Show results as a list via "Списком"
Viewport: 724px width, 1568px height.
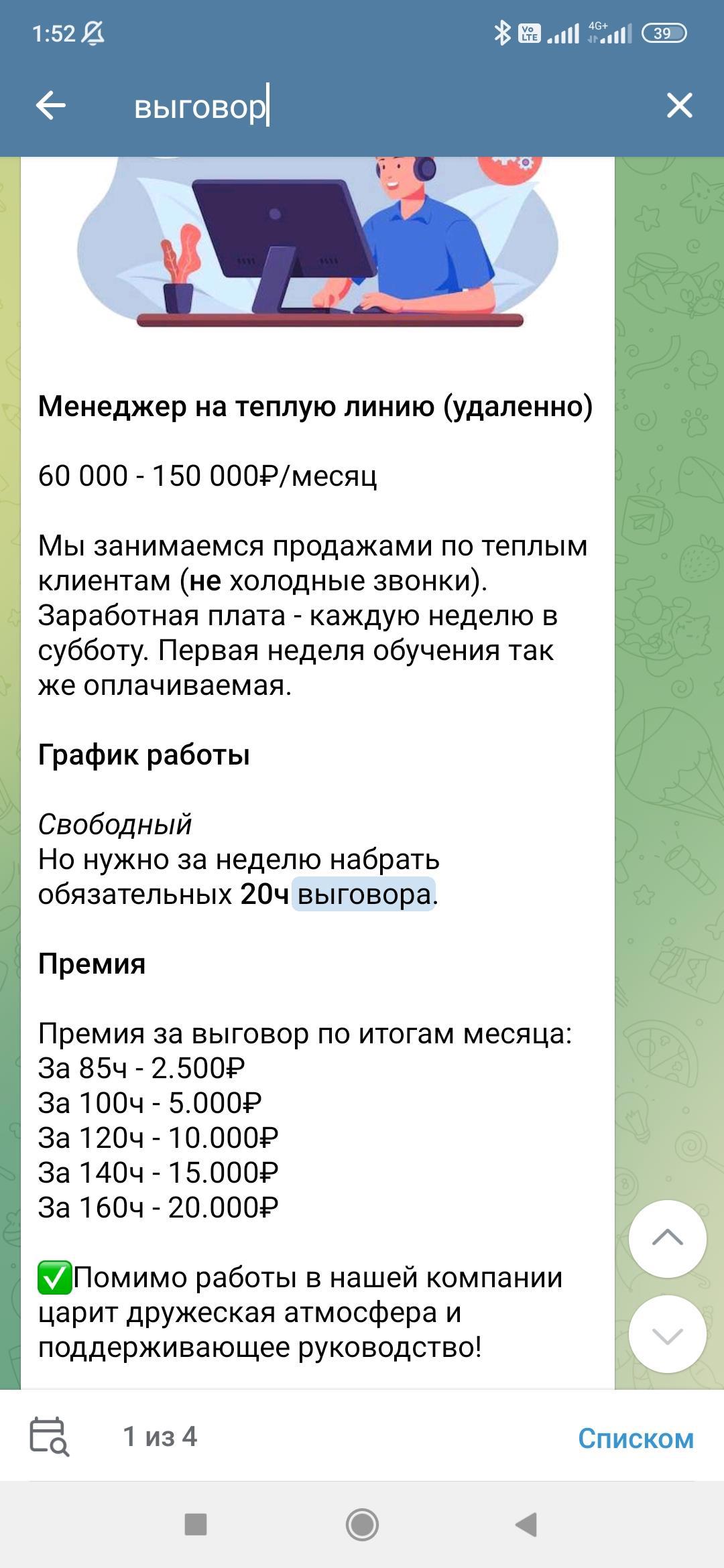[x=636, y=1438]
